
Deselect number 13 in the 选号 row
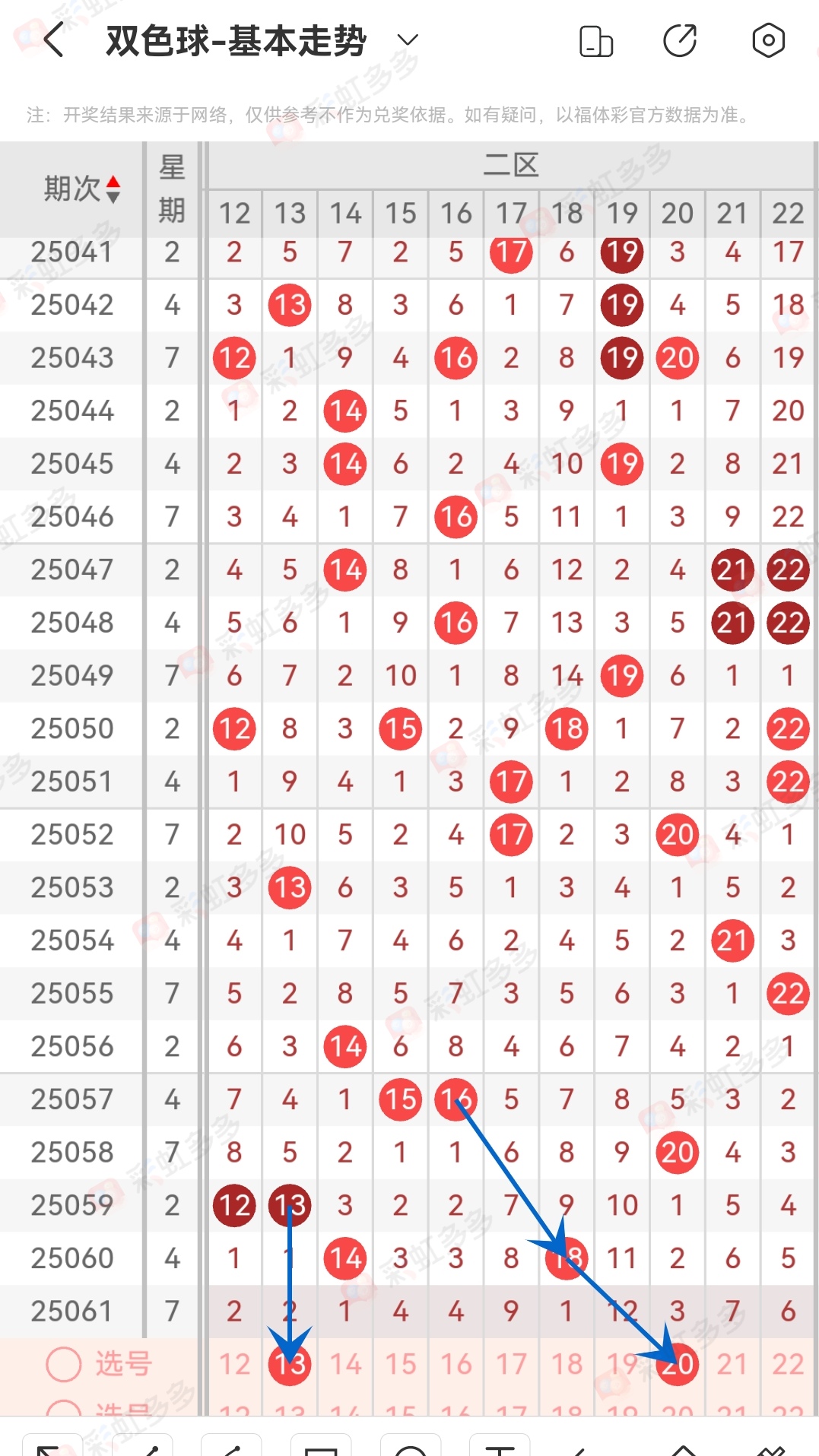pyautogui.click(x=289, y=1364)
